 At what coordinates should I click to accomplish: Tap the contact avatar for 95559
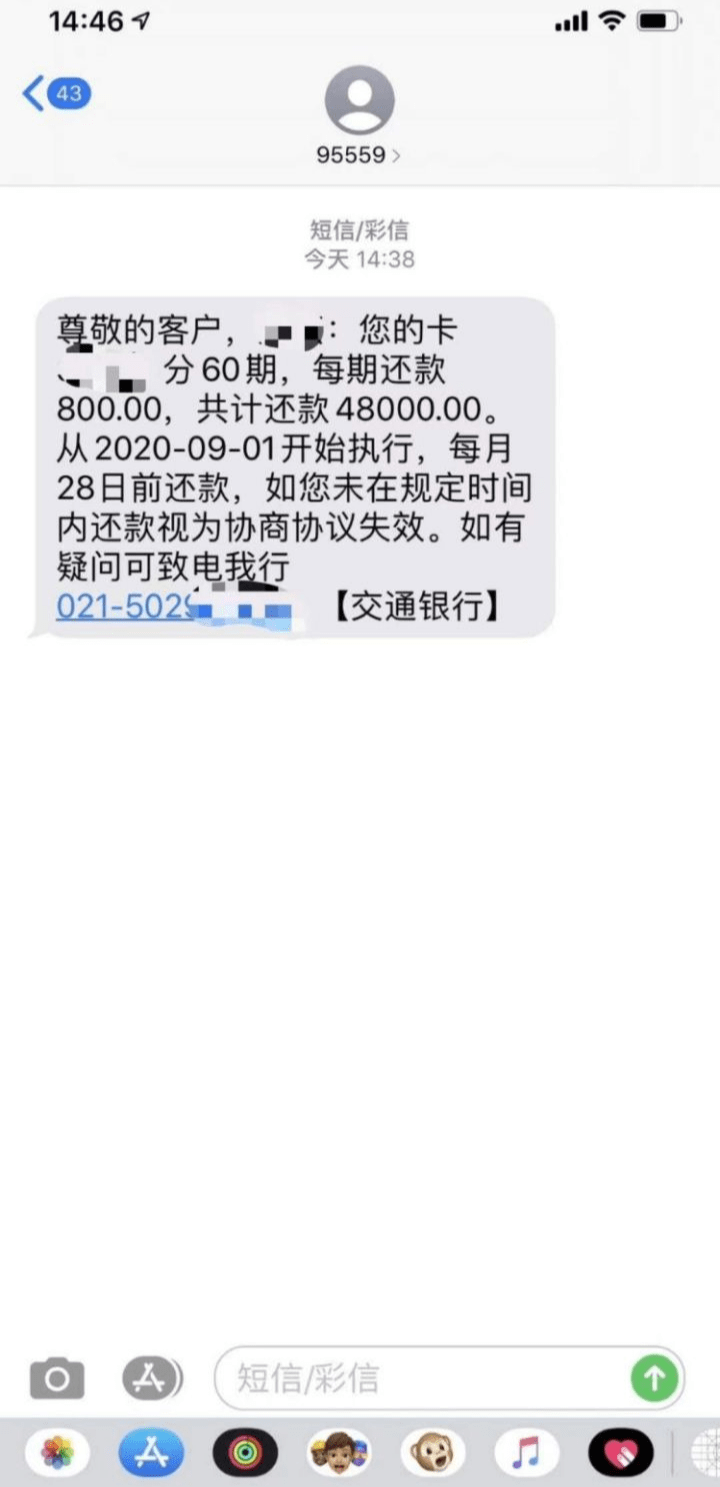coord(358,101)
